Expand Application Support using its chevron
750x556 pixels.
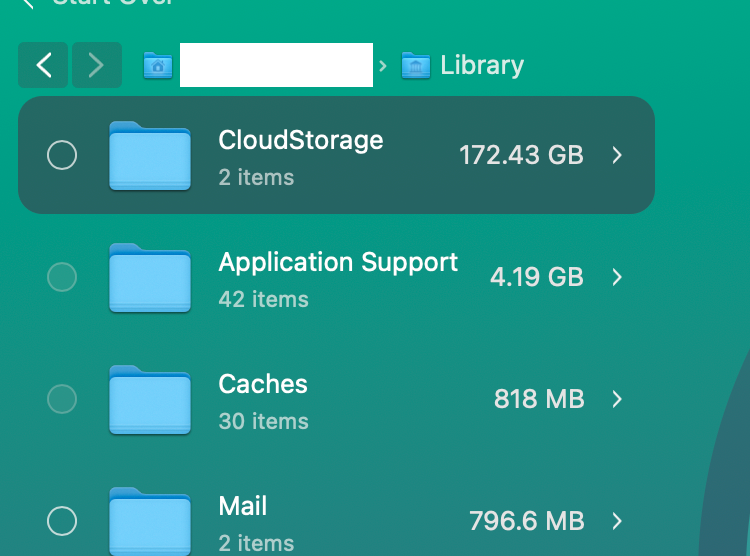point(617,277)
